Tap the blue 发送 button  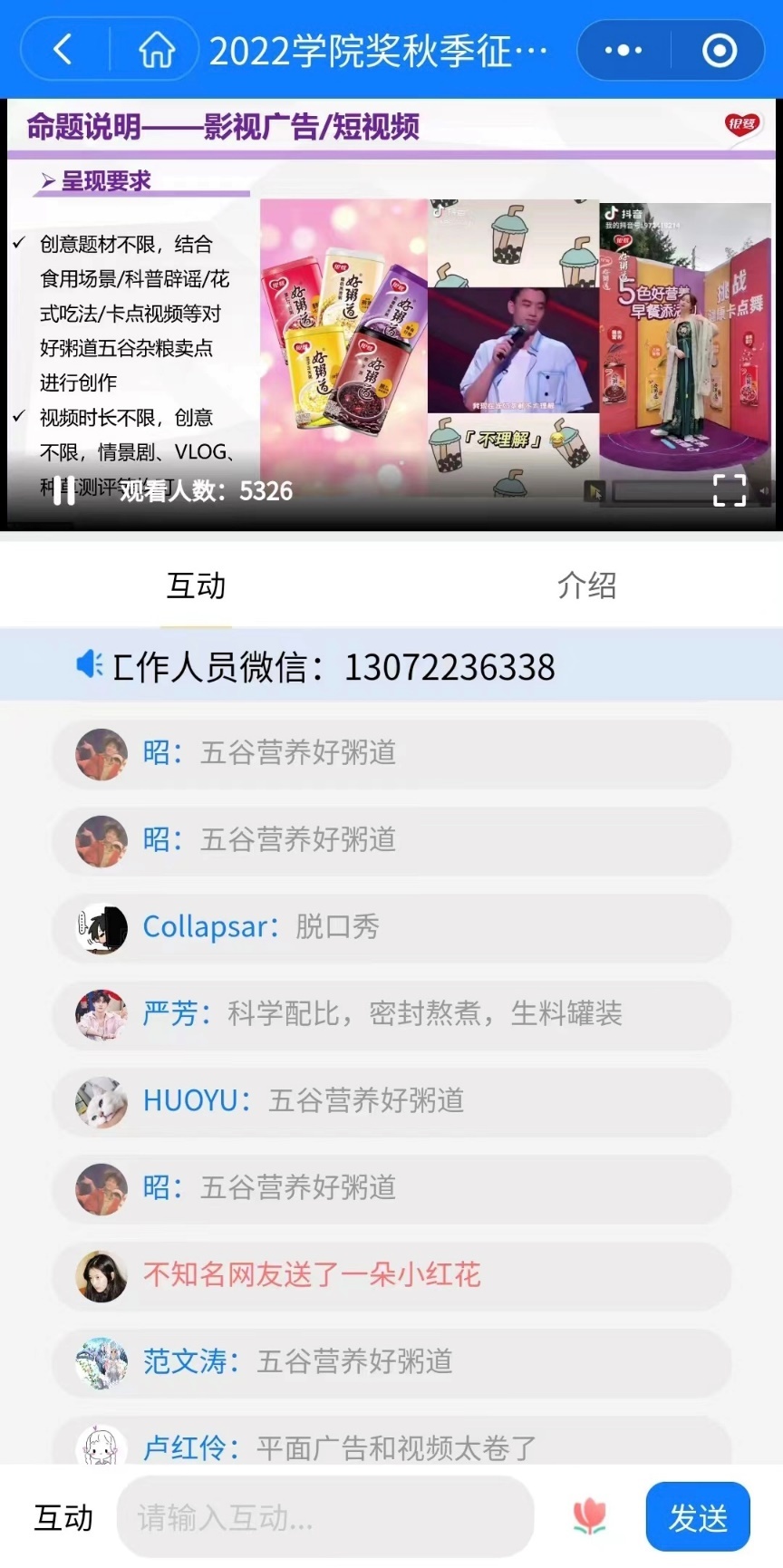tap(698, 1517)
